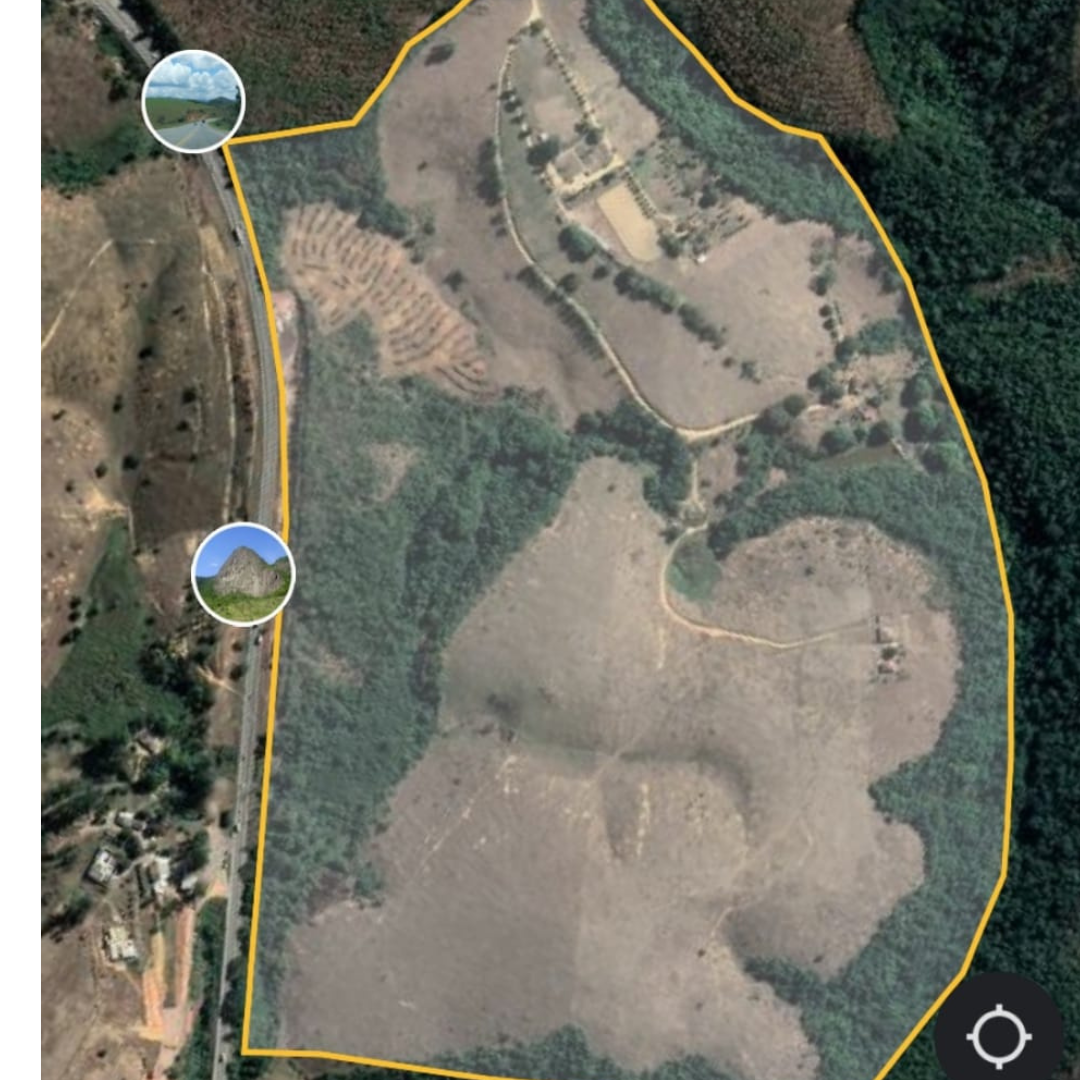Screen dimensions: 1080x1080
Task: Open the road photo marker
Action: click(x=193, y=101)
